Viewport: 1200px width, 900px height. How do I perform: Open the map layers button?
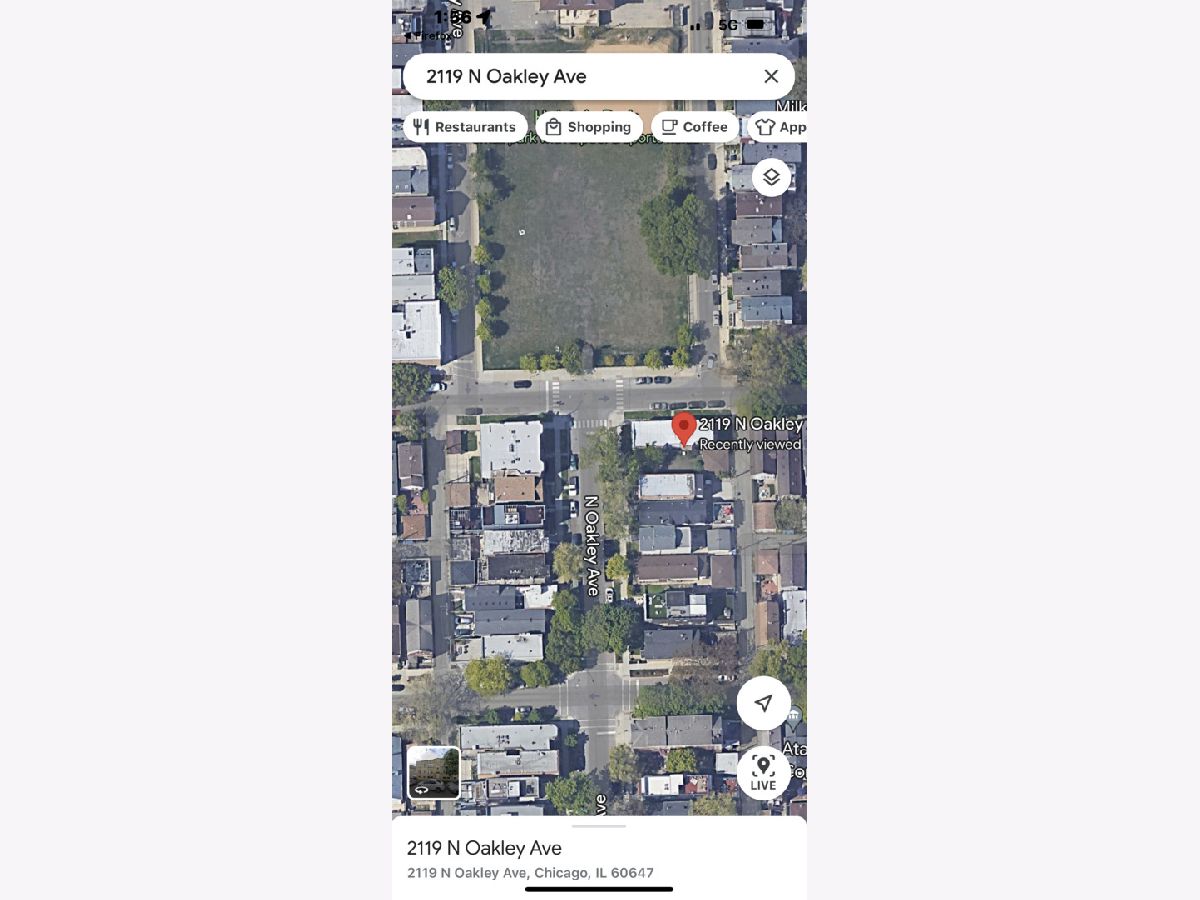tap(771, 177)
